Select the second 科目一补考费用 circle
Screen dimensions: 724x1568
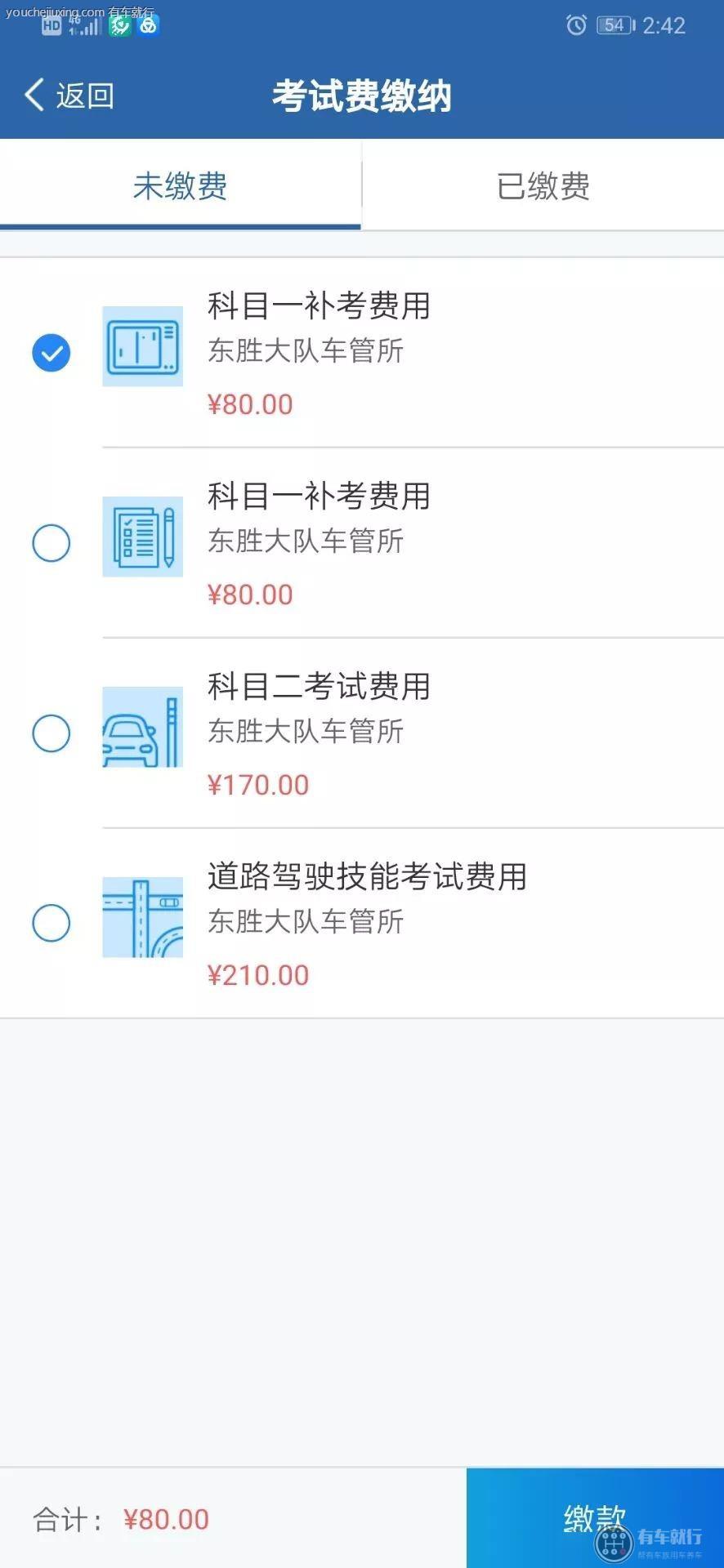[x=51, y=541]
